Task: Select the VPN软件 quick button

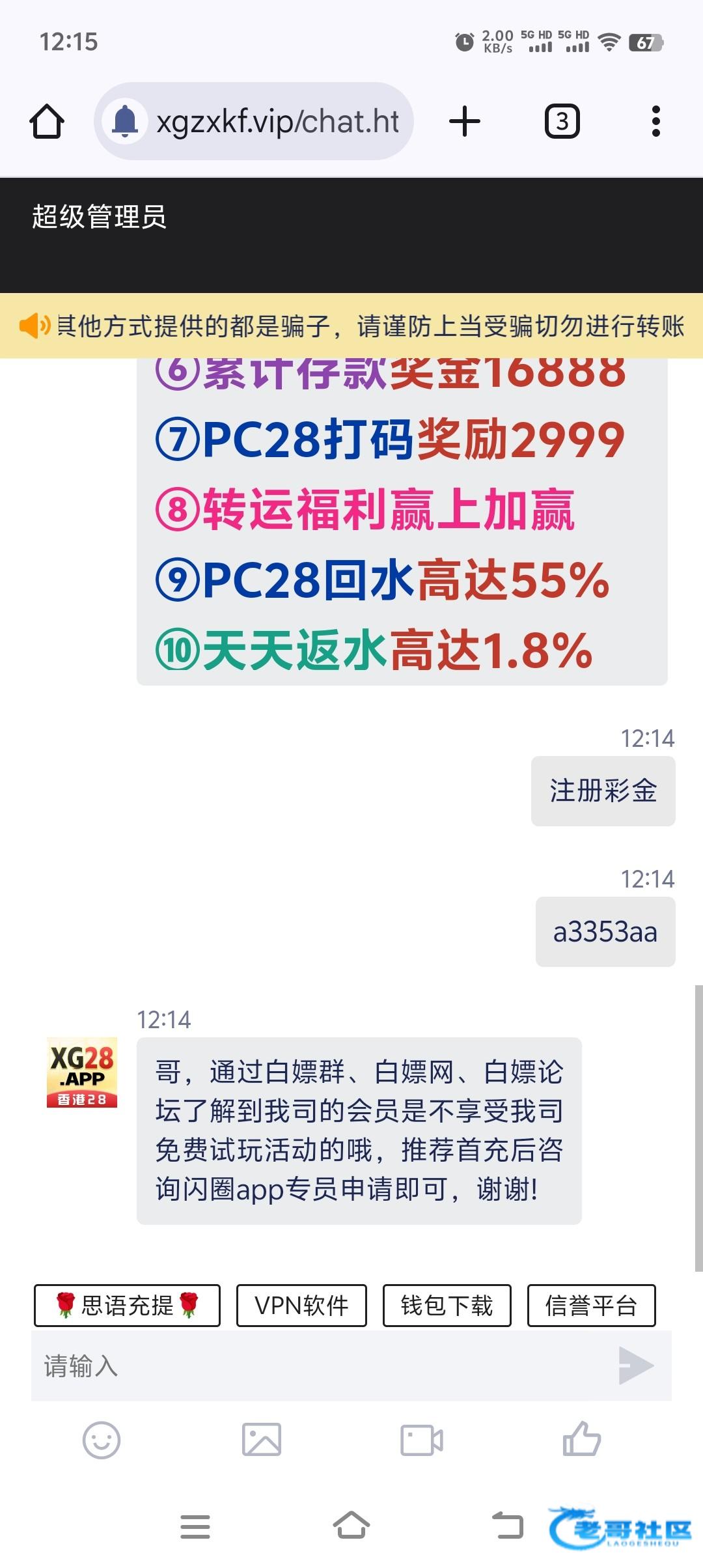Action: pyautogui.click(x=301, y=1306)
